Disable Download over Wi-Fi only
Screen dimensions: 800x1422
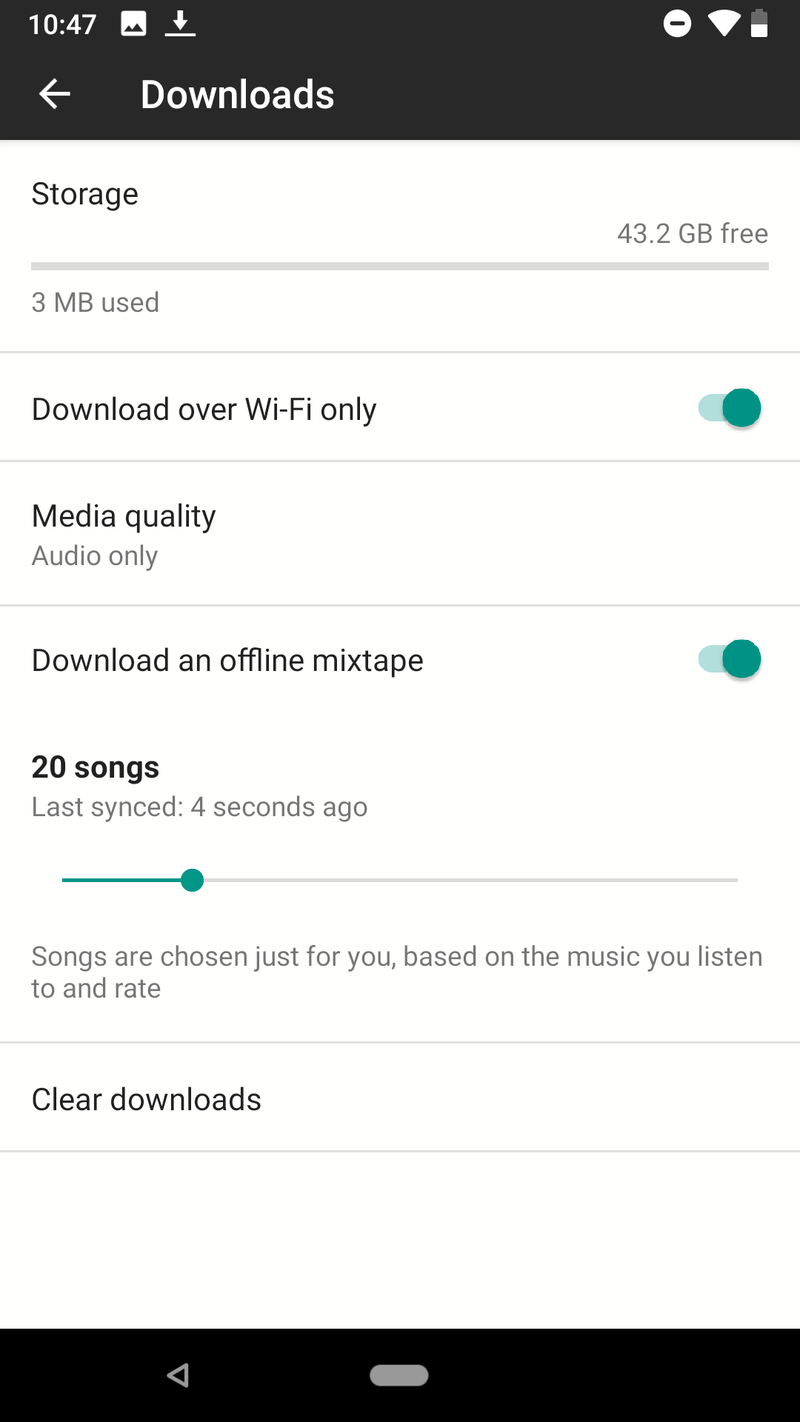[729, 408]
